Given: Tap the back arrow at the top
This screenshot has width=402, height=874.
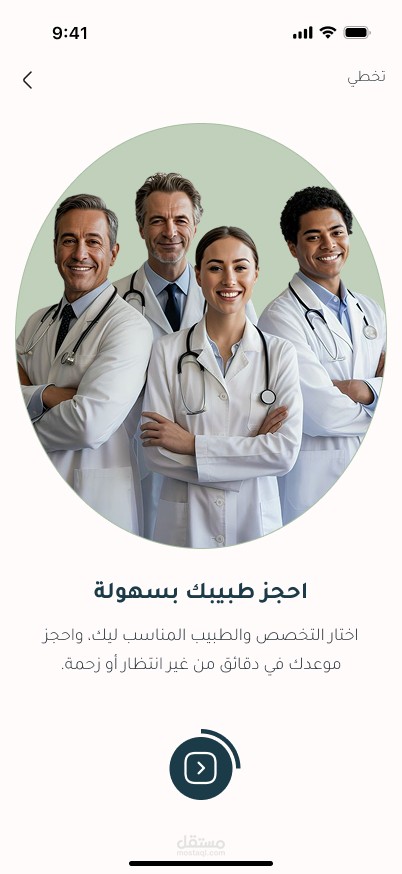Looking at the screenshot, I should point(27,80).
